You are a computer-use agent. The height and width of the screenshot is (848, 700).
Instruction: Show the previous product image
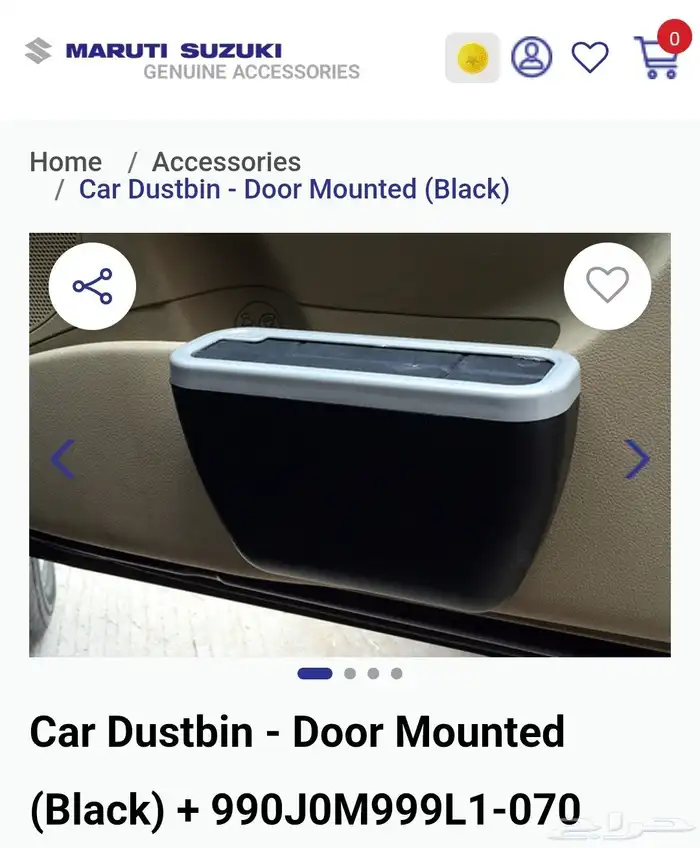pyautogui.click(x=62, y=459)
